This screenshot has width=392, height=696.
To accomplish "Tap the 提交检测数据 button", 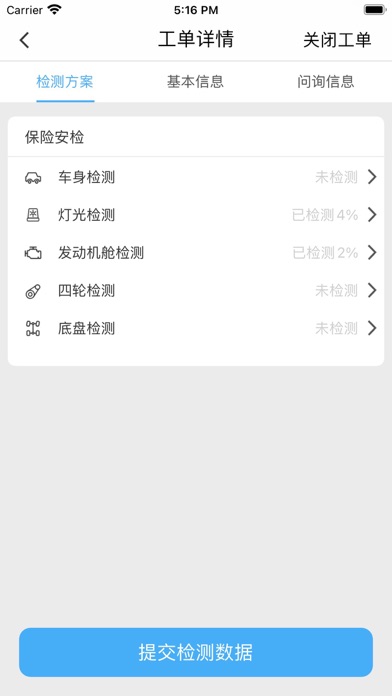I will point(196,652).
